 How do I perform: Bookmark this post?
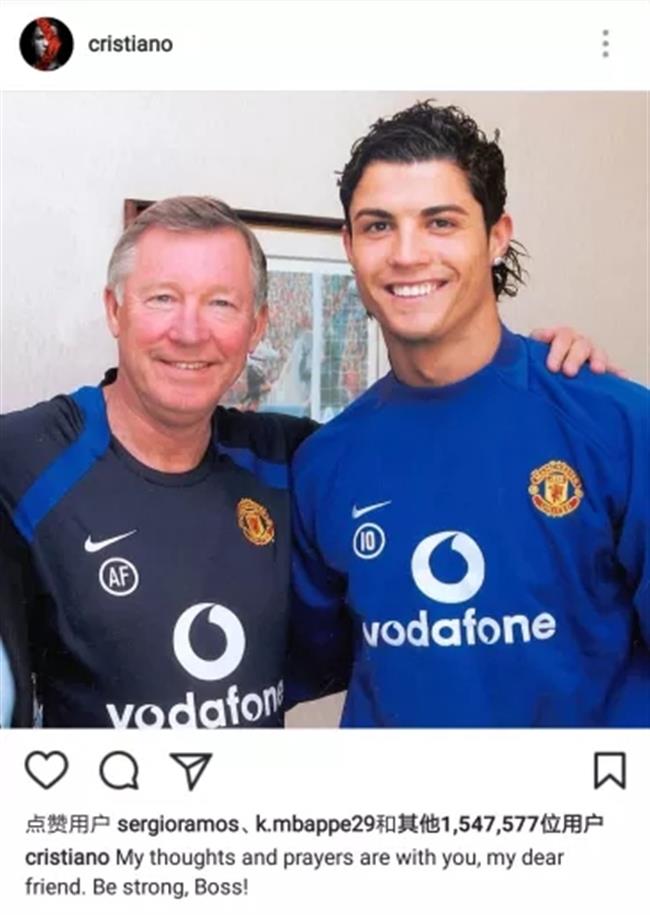(609, 770)
